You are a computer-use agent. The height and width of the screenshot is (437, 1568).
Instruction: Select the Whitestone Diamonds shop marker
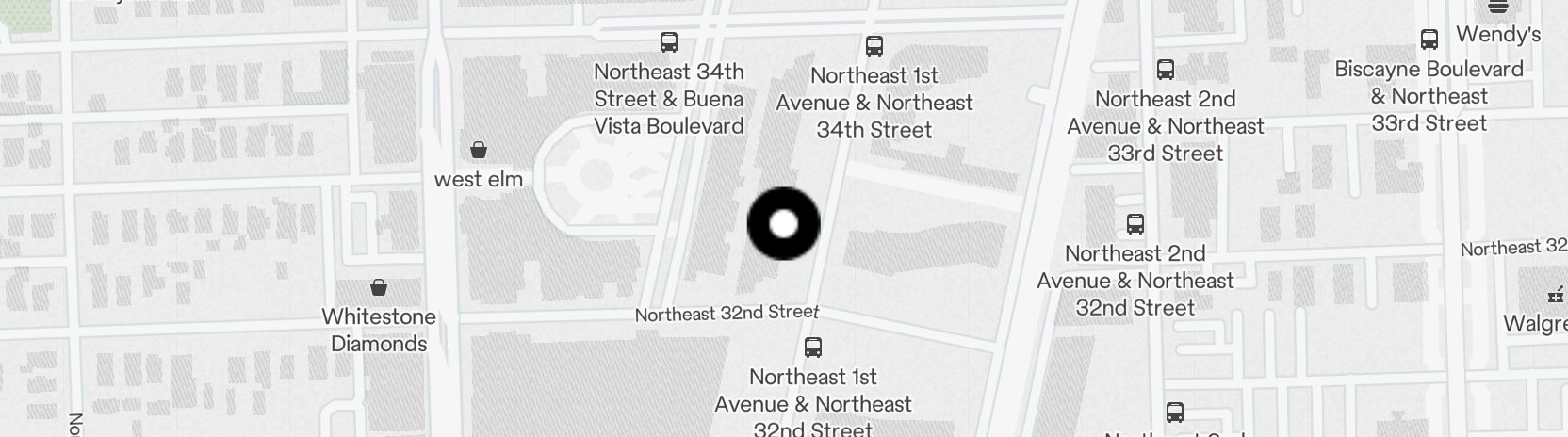(379, 287)
